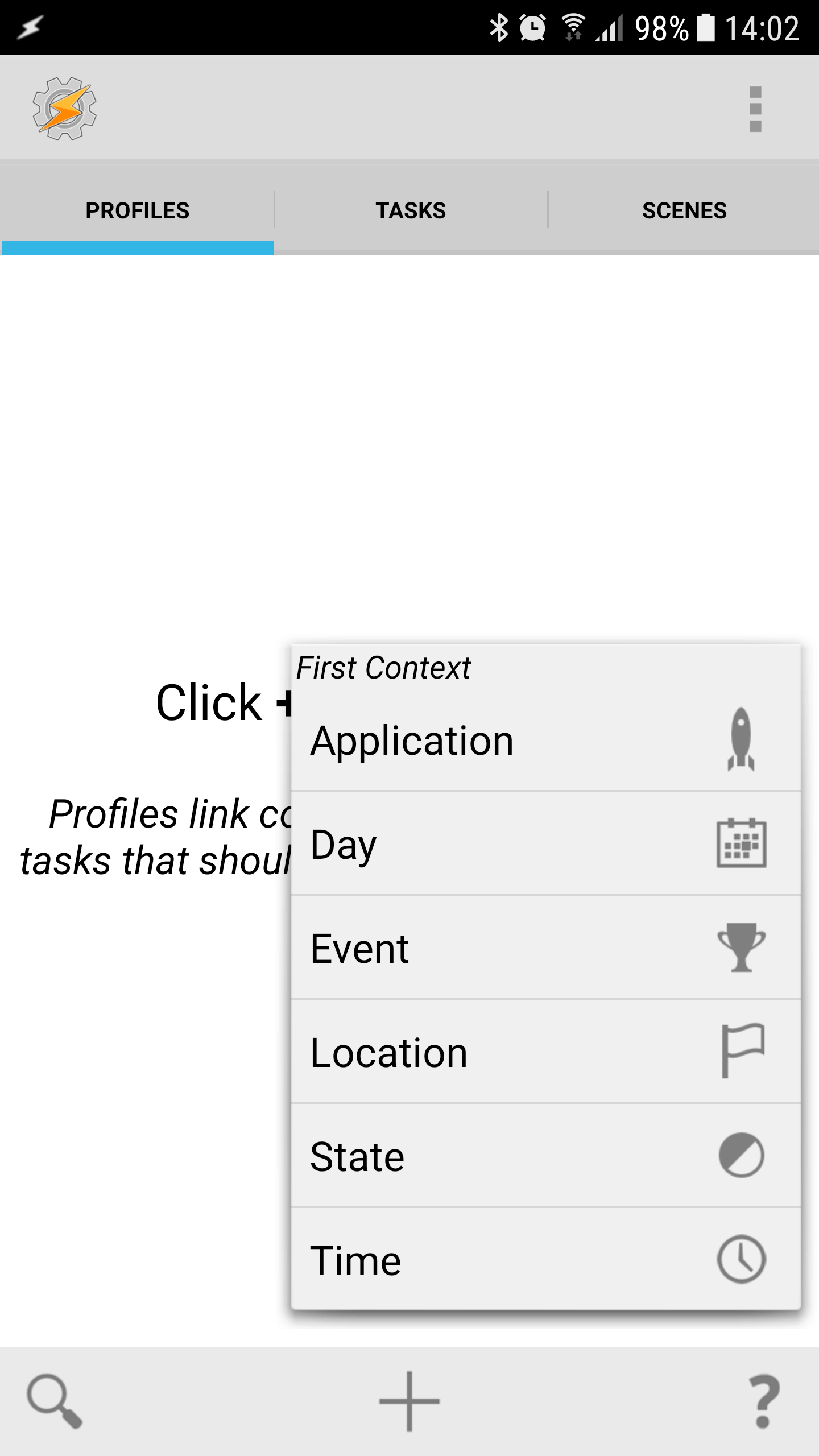Screen dimensions: 819x1456
Task: Select the Event context option
Action: point(546,948)
